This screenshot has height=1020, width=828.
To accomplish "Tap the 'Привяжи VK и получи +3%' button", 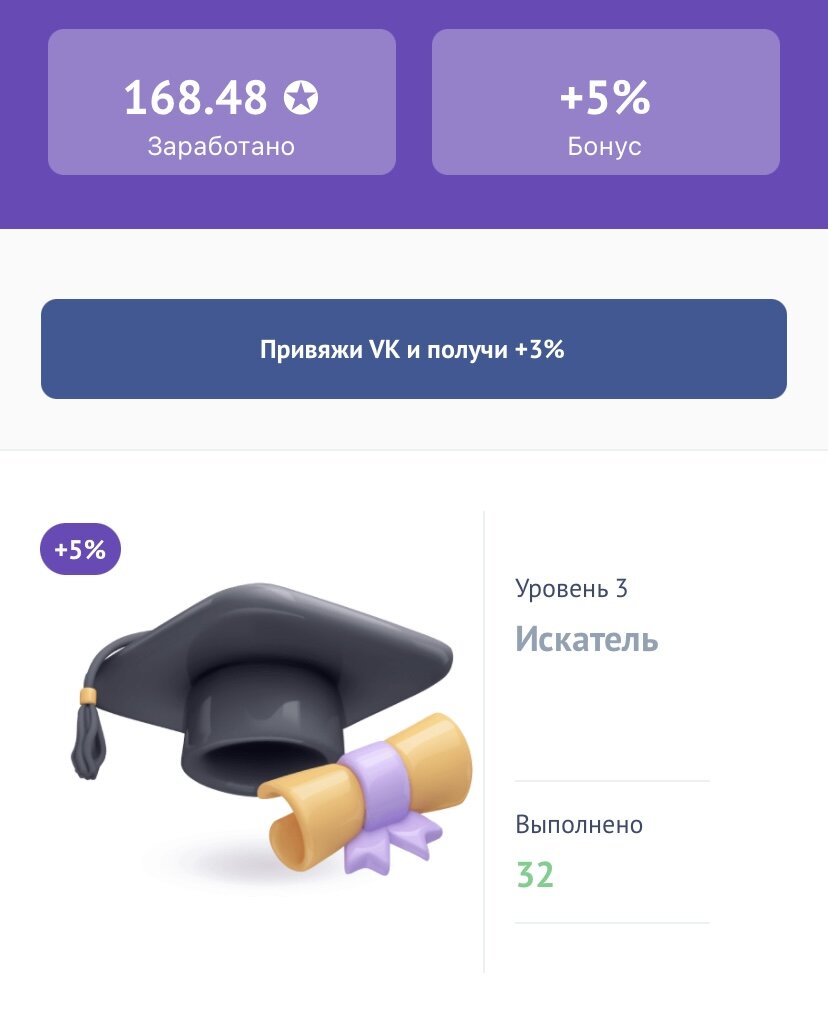I will 413,349.
